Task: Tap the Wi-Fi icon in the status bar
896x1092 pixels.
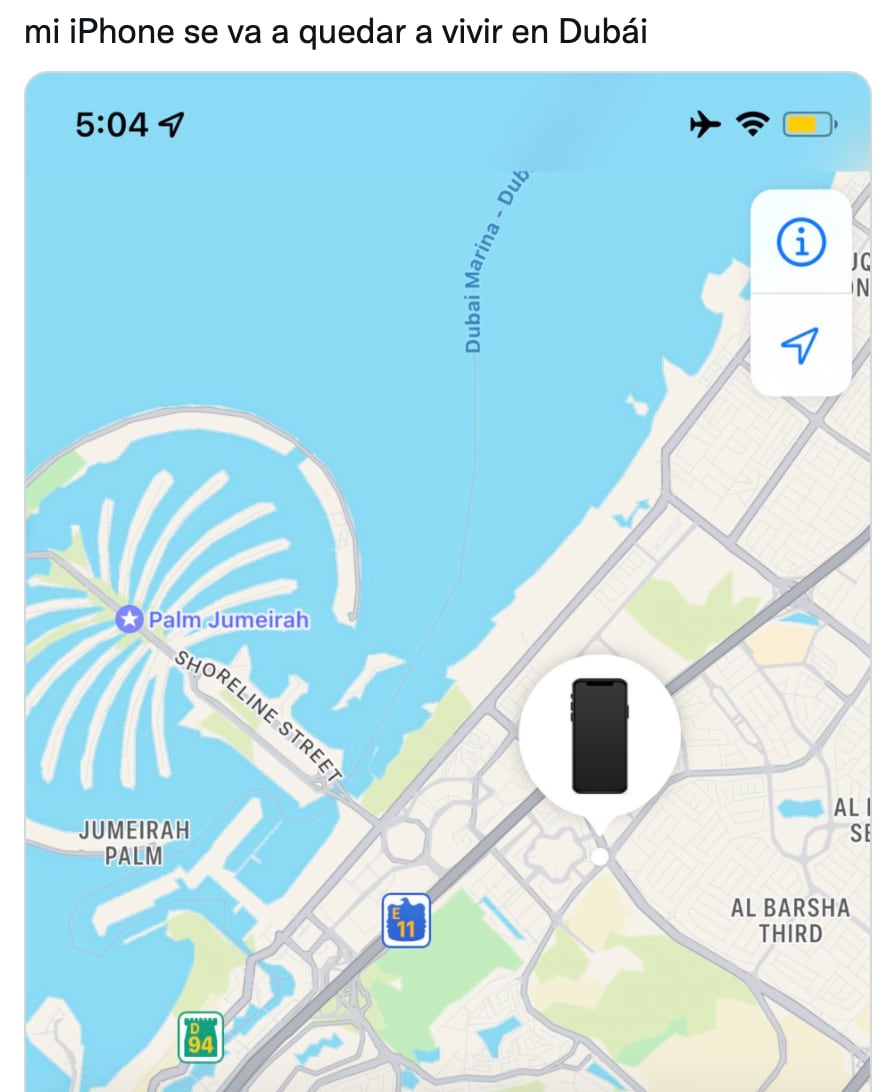Action: coord(753,121)
